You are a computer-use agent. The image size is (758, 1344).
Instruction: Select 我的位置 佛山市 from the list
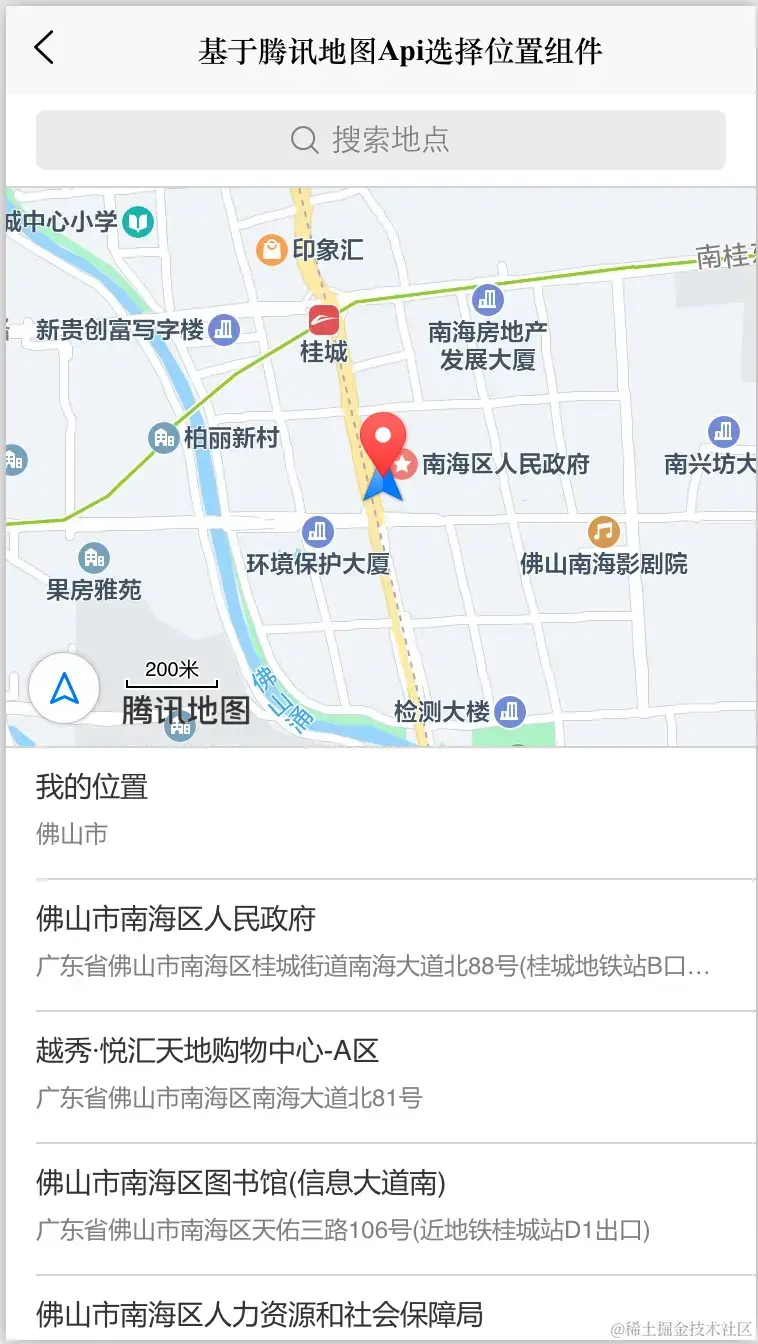(x=380, y=810)
